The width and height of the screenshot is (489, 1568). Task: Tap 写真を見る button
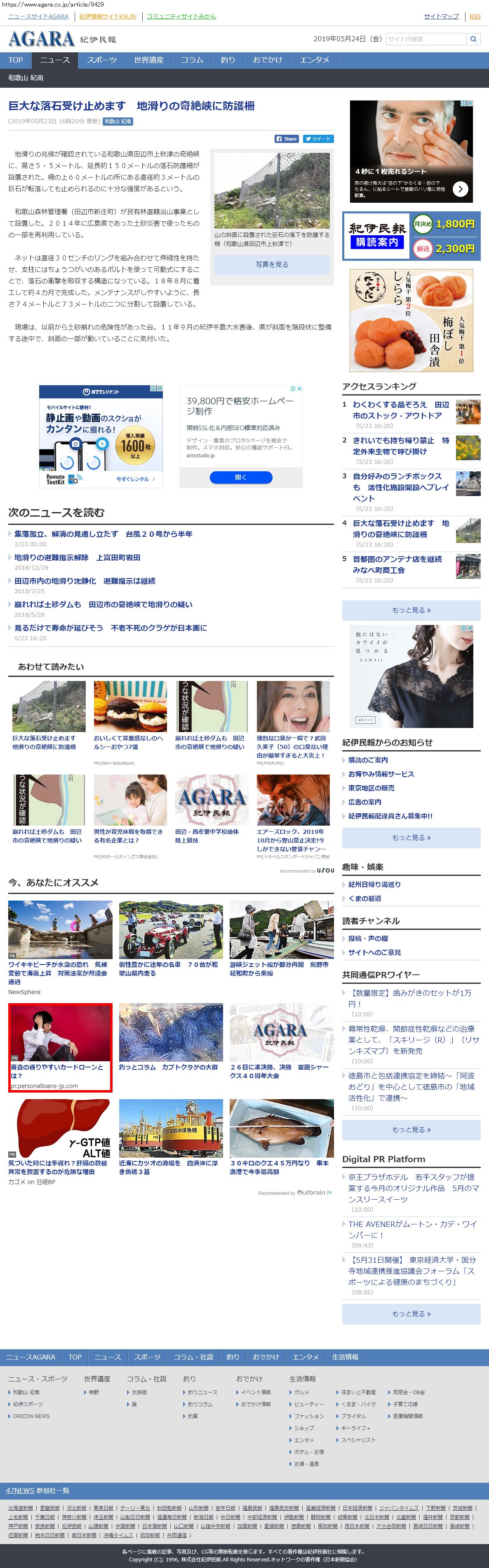[x=272, y=265]
